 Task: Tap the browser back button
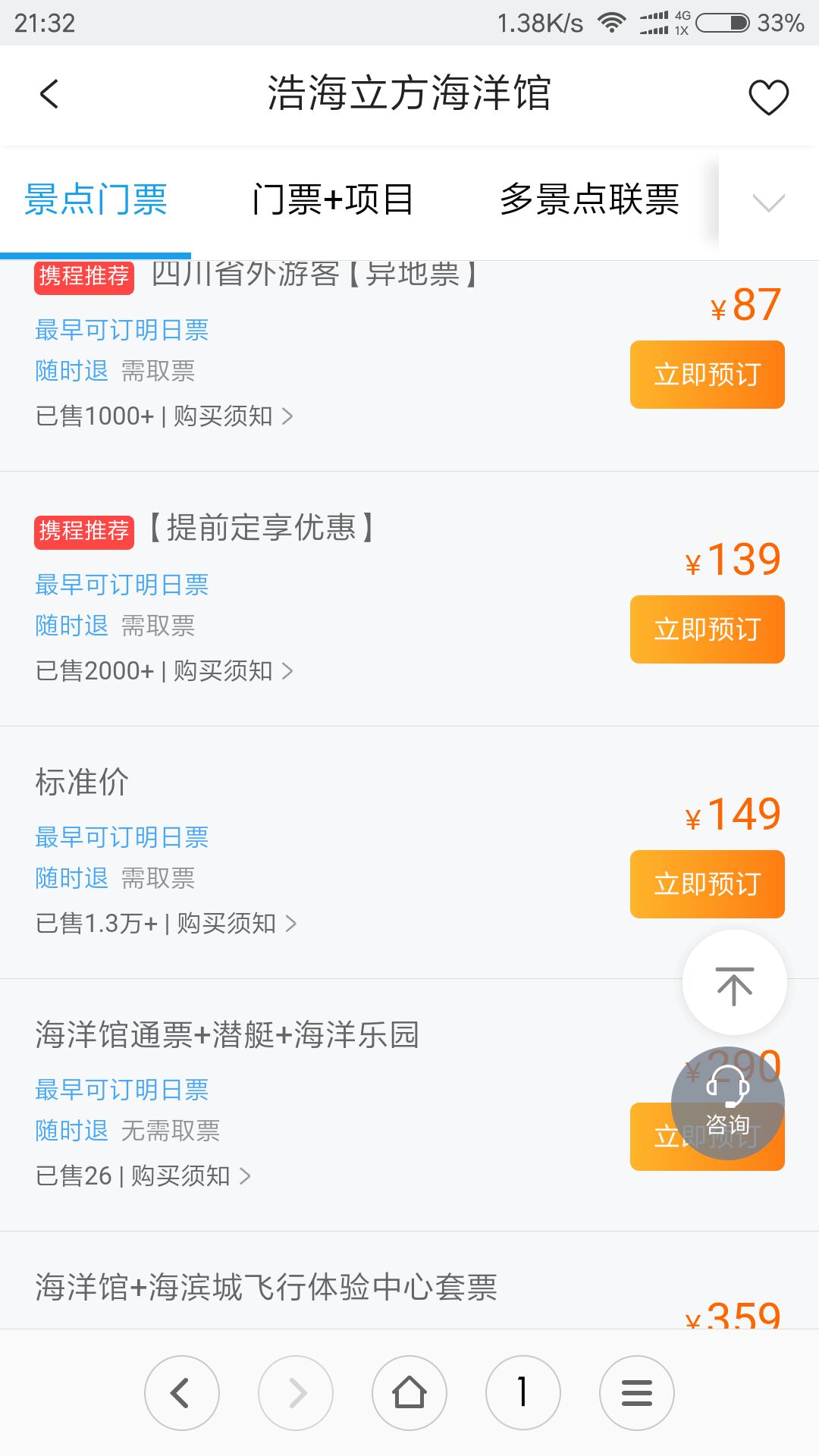(182, 1393)
